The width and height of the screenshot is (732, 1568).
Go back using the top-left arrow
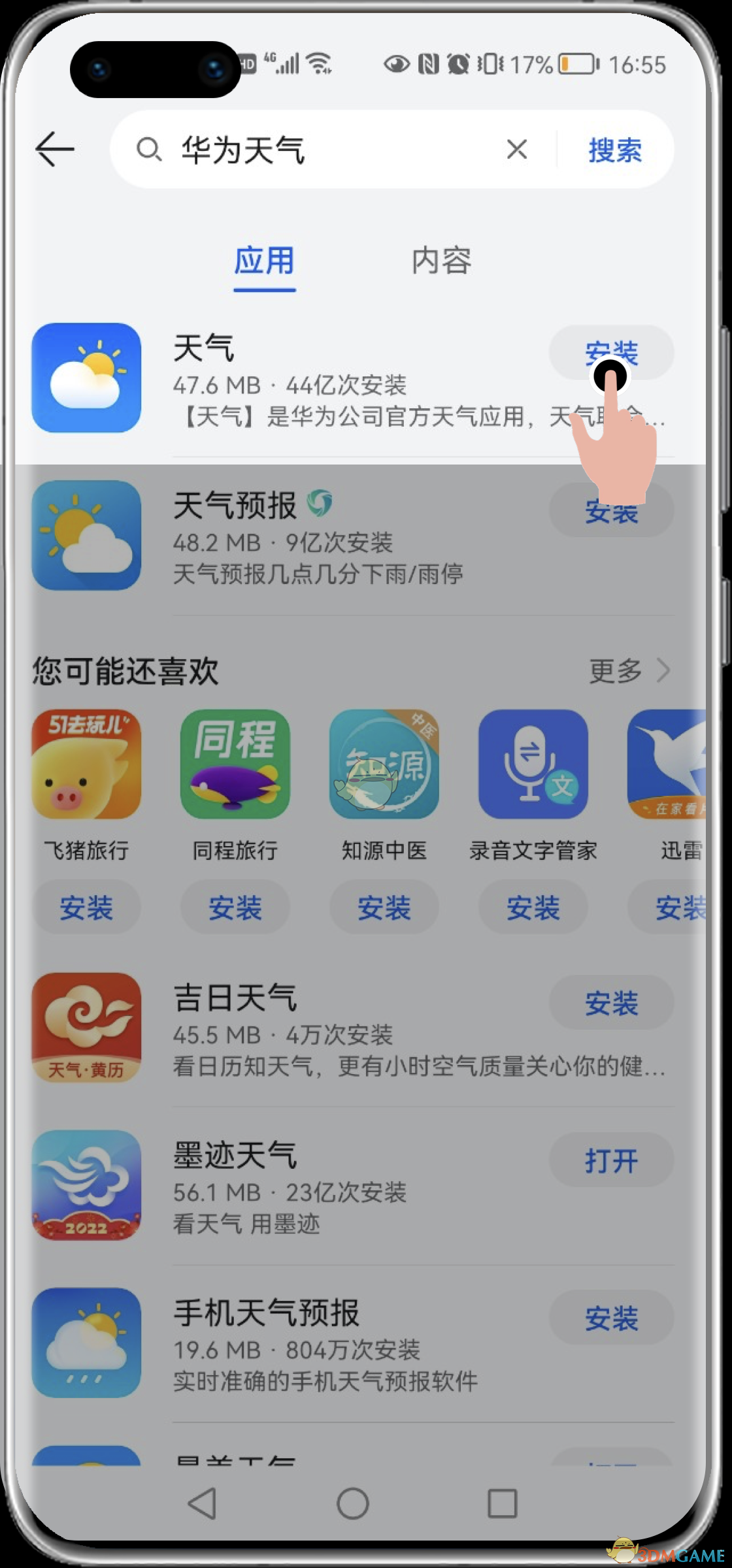point(55,150)
